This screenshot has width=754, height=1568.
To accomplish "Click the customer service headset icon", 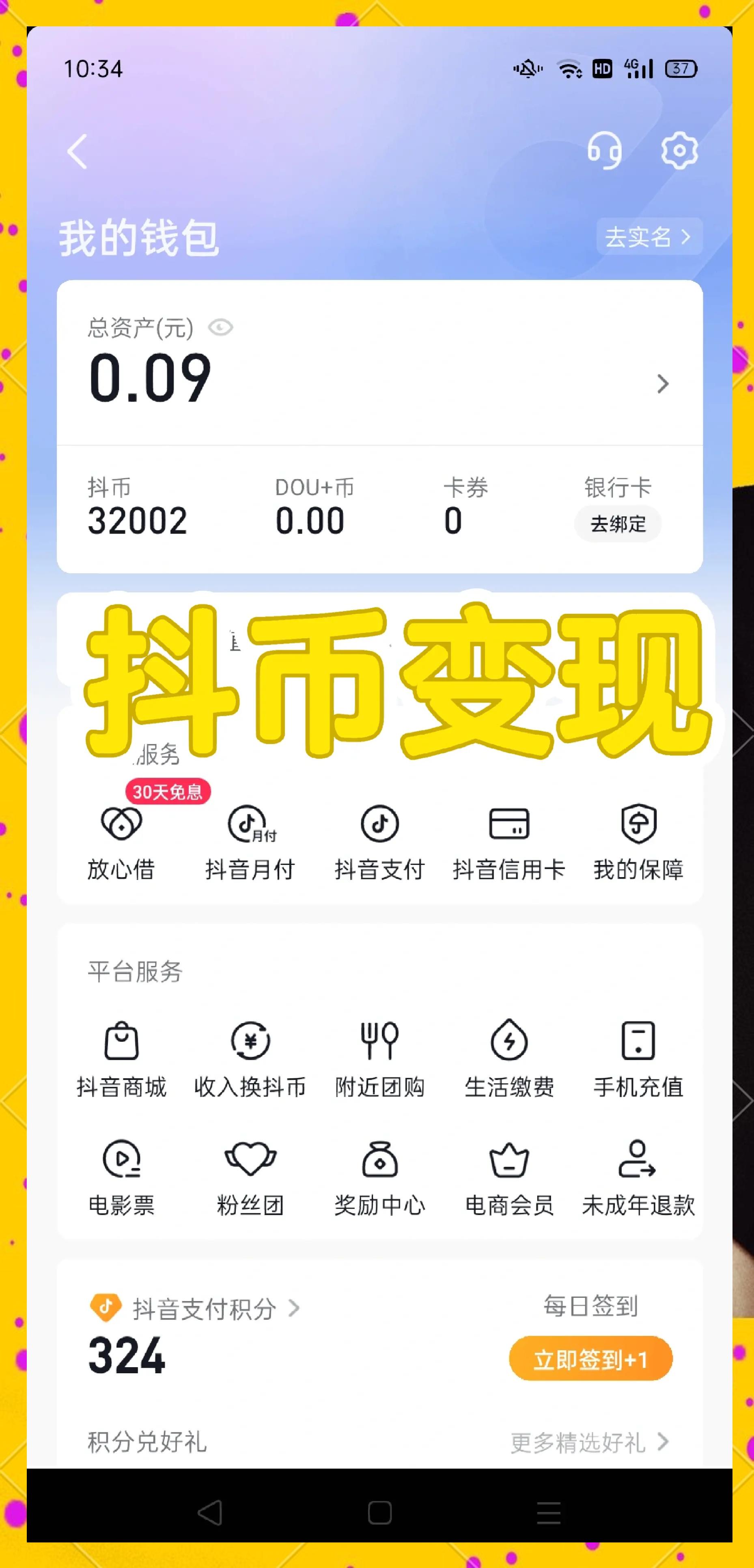I will 605,152.
